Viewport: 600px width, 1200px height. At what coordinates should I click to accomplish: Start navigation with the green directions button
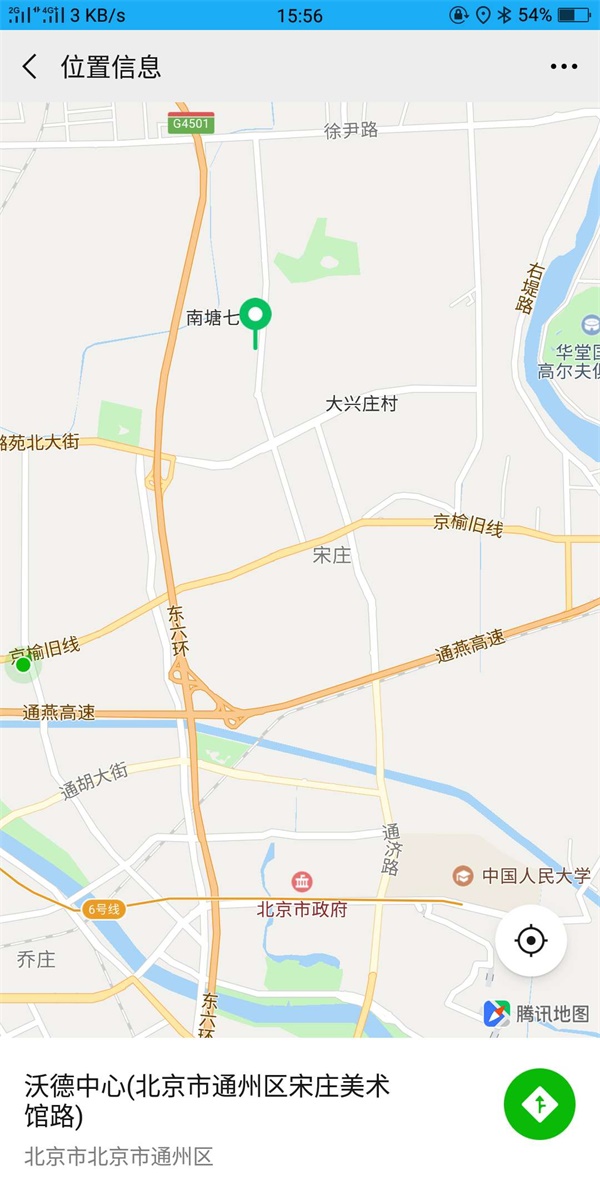pos(540,1104)
